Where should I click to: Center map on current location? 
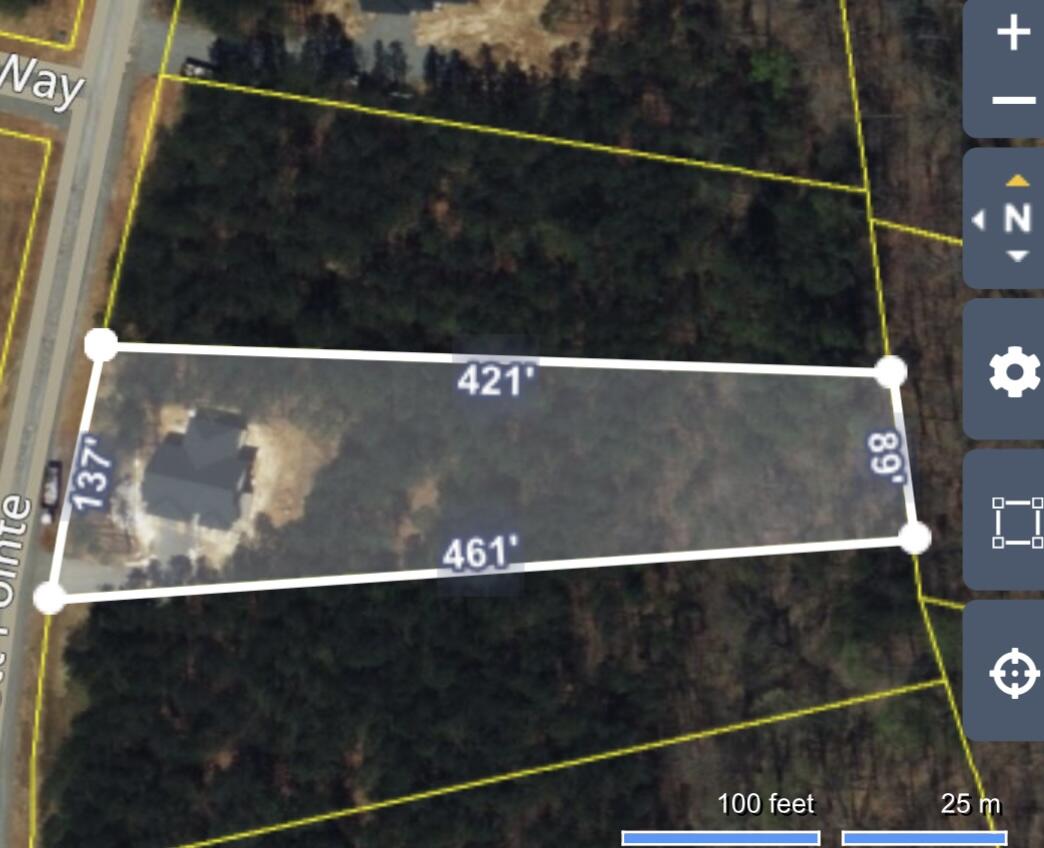[x=1014, y=673]
